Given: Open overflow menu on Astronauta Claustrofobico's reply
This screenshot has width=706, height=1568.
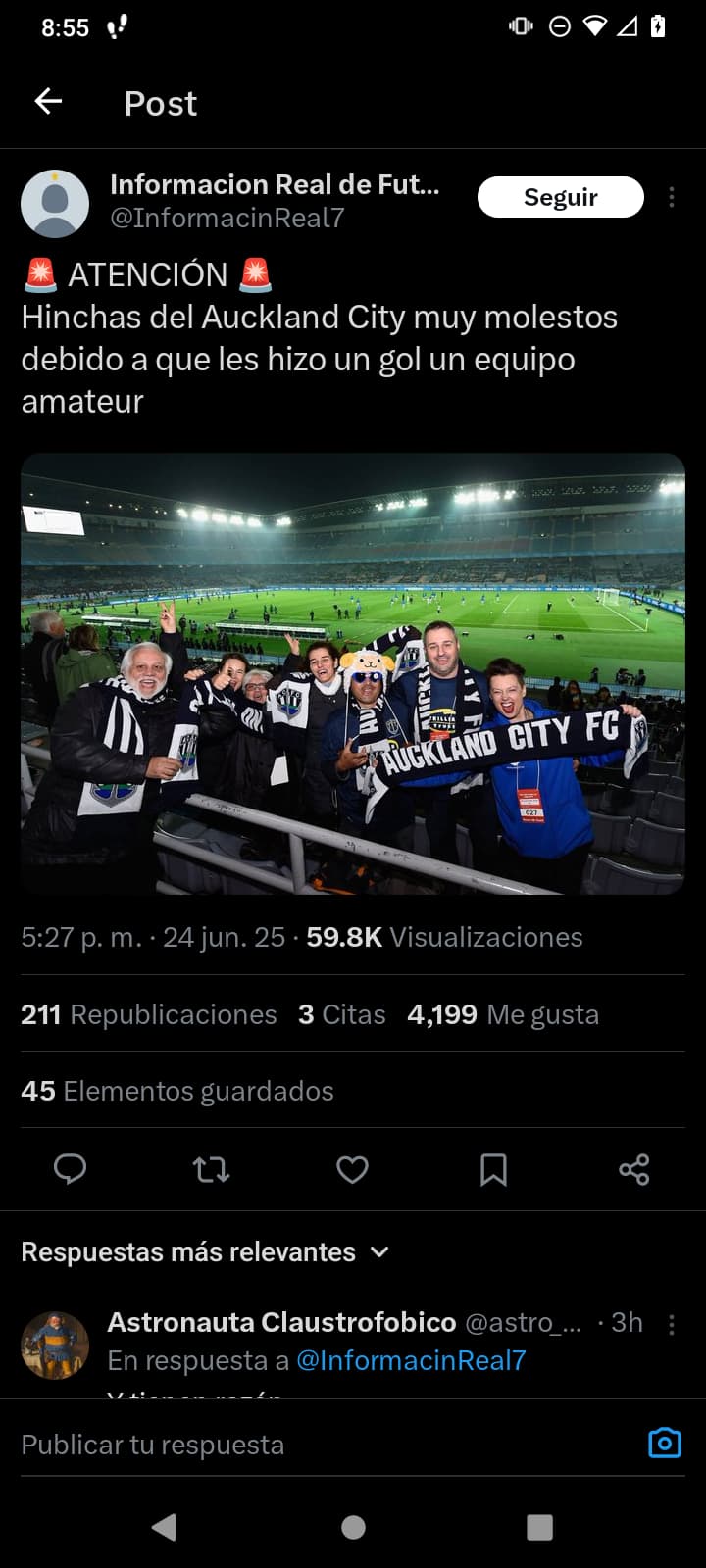Looking at the screenshot, I should tap(671, 1324).
